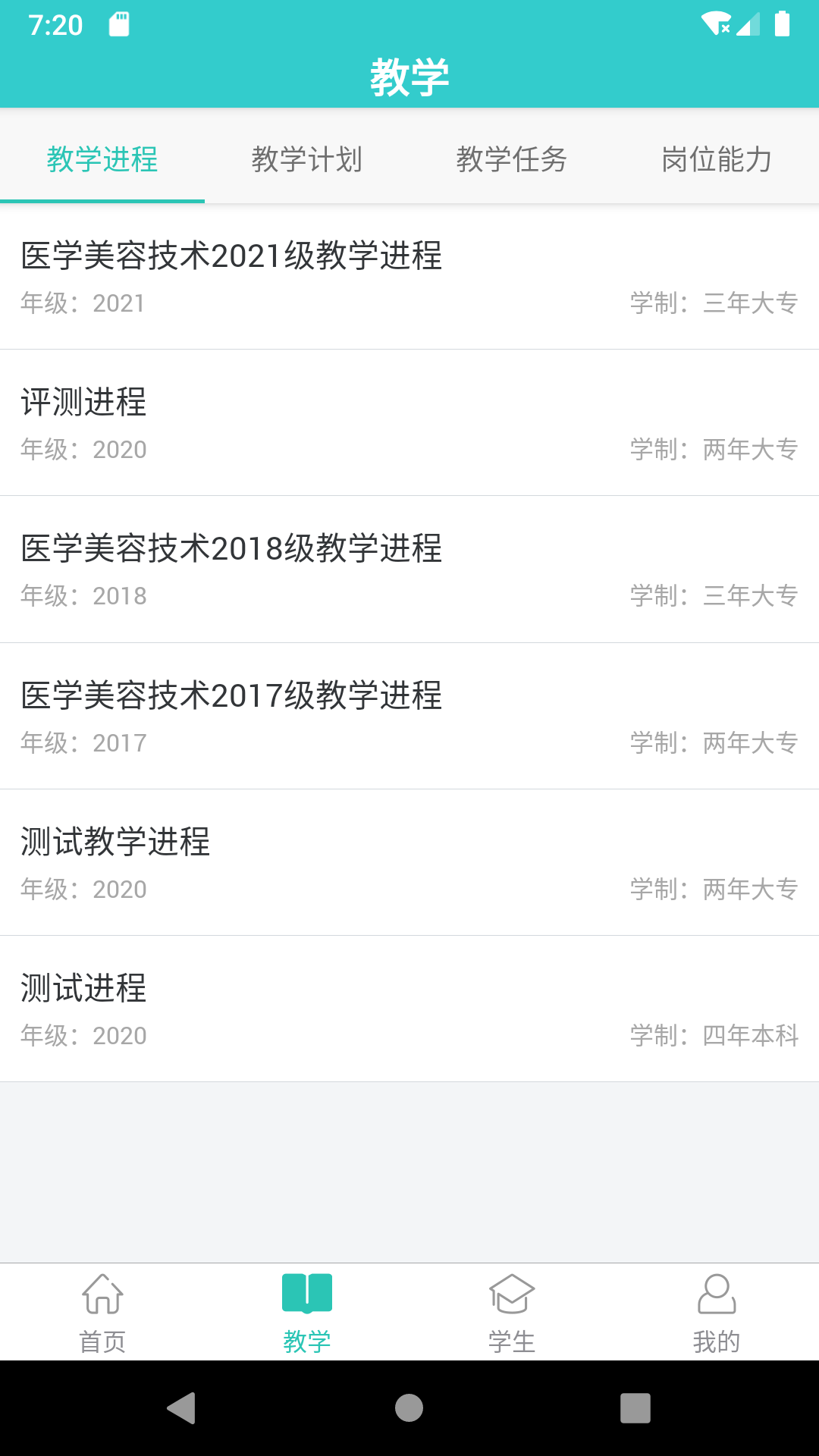Image resolution: width=819 pixels, height=1456 pixels.
Task: Select the 岗位能力 tab
Action: point(717,160)
